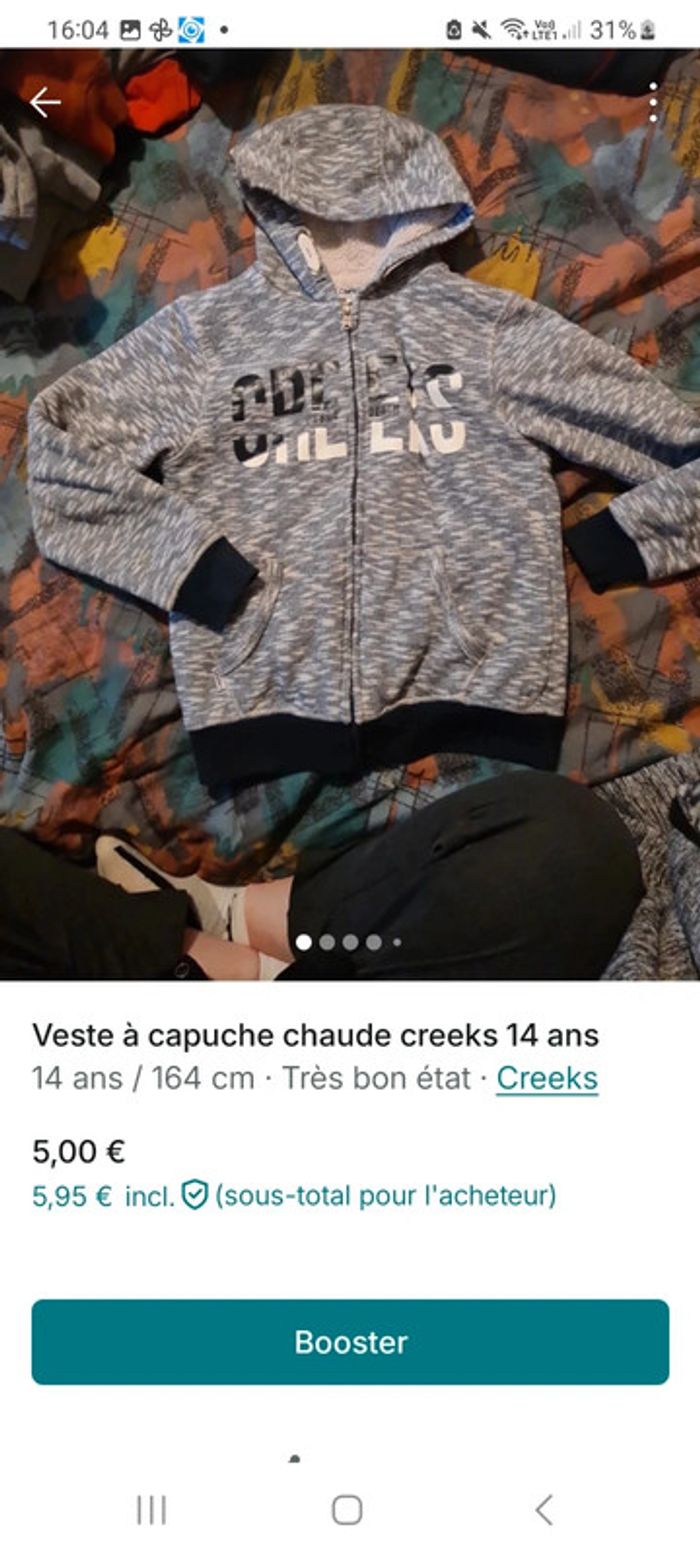Go to the phone home screen
700x1556 pixels.
coord(347,1509)
